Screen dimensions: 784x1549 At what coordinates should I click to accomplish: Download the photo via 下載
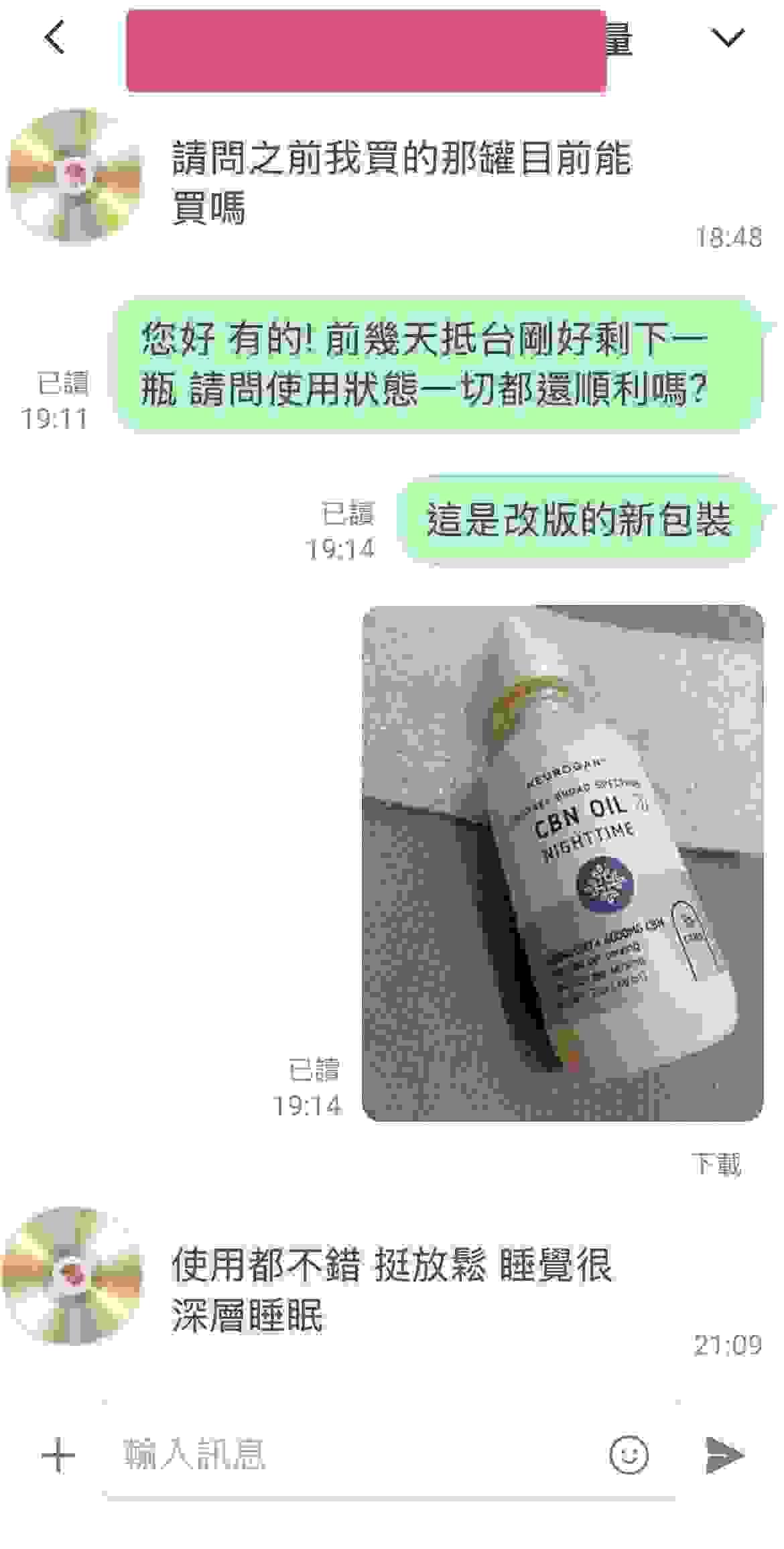pos(716,1165)
